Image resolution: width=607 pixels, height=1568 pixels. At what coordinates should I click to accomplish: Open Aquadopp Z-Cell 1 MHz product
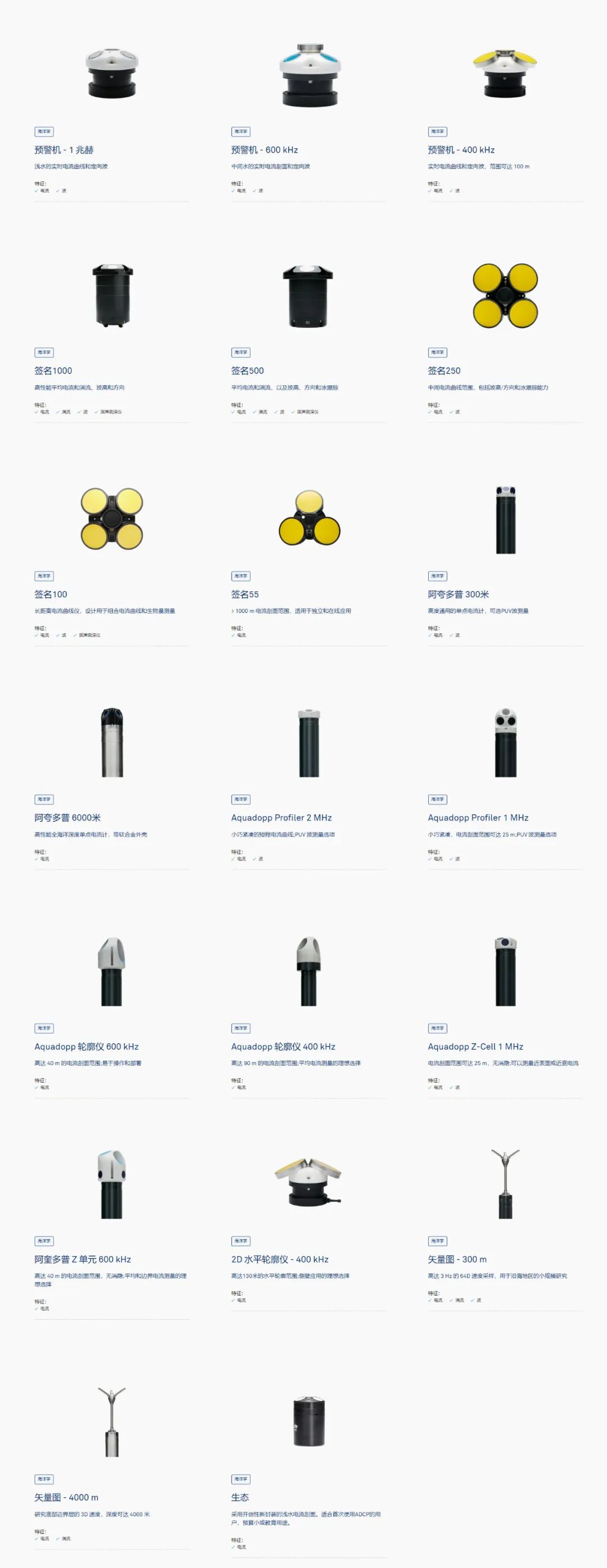[475, 1046]
